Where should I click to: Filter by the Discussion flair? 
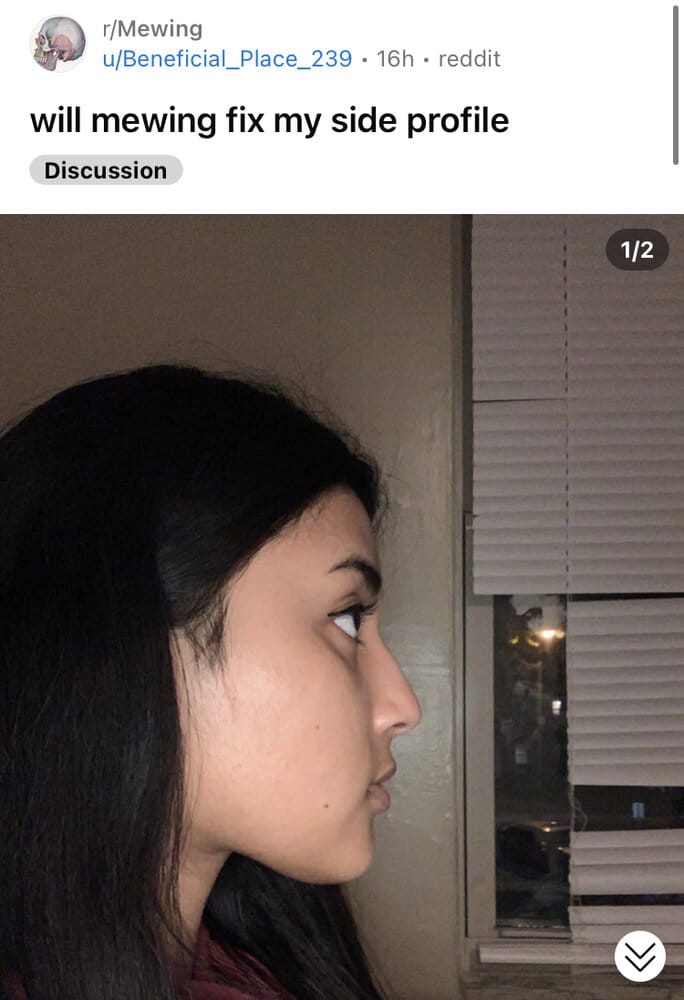(x=106, y=170)
